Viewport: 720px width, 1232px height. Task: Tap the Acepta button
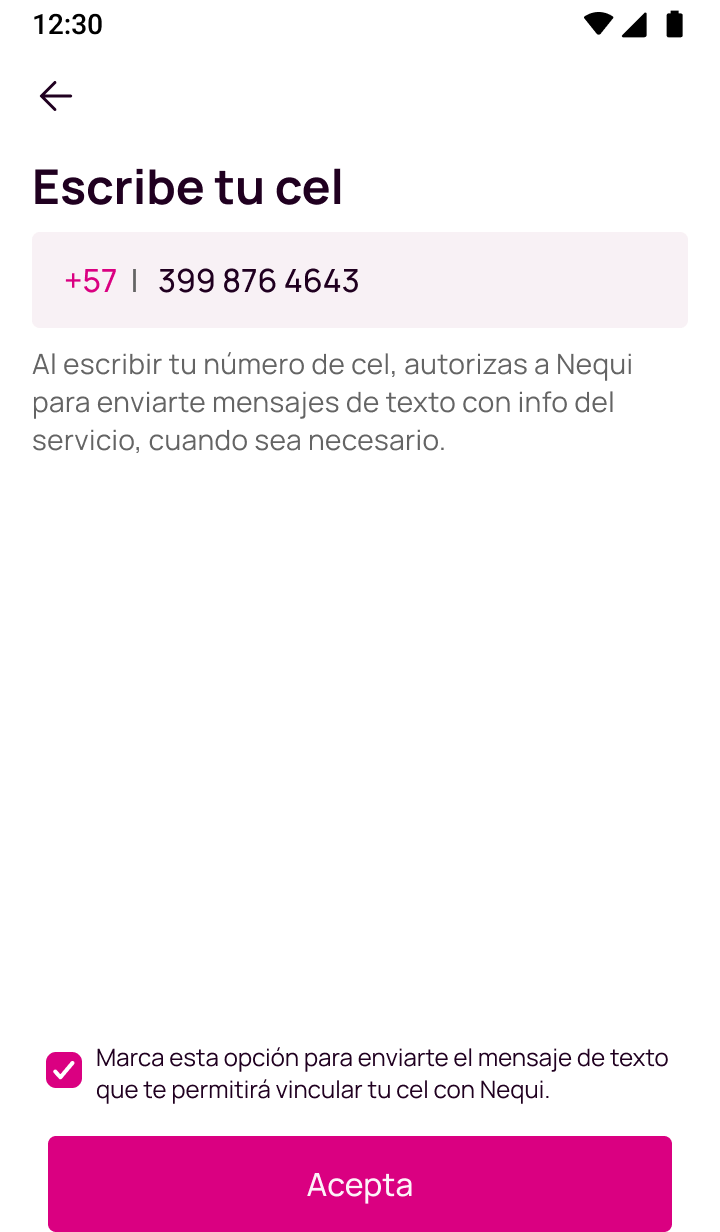pyautogui.click(x=360, y=1184)
